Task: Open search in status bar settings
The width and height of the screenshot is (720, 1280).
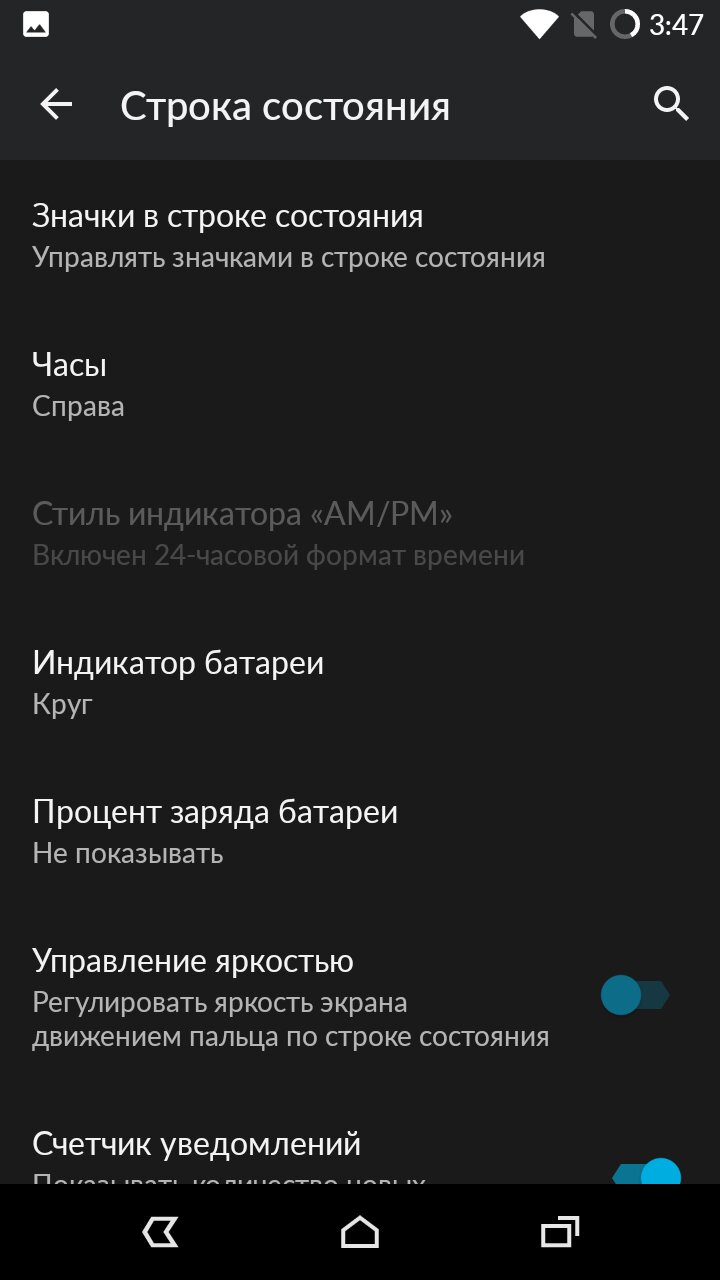Action: tap(671, 104)
